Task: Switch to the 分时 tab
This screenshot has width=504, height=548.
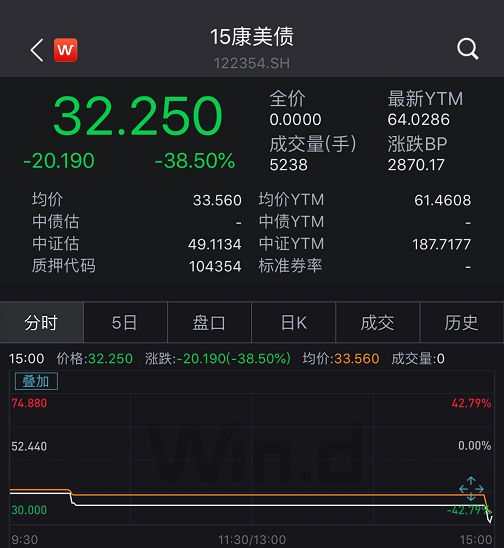Action: (42, 322)
